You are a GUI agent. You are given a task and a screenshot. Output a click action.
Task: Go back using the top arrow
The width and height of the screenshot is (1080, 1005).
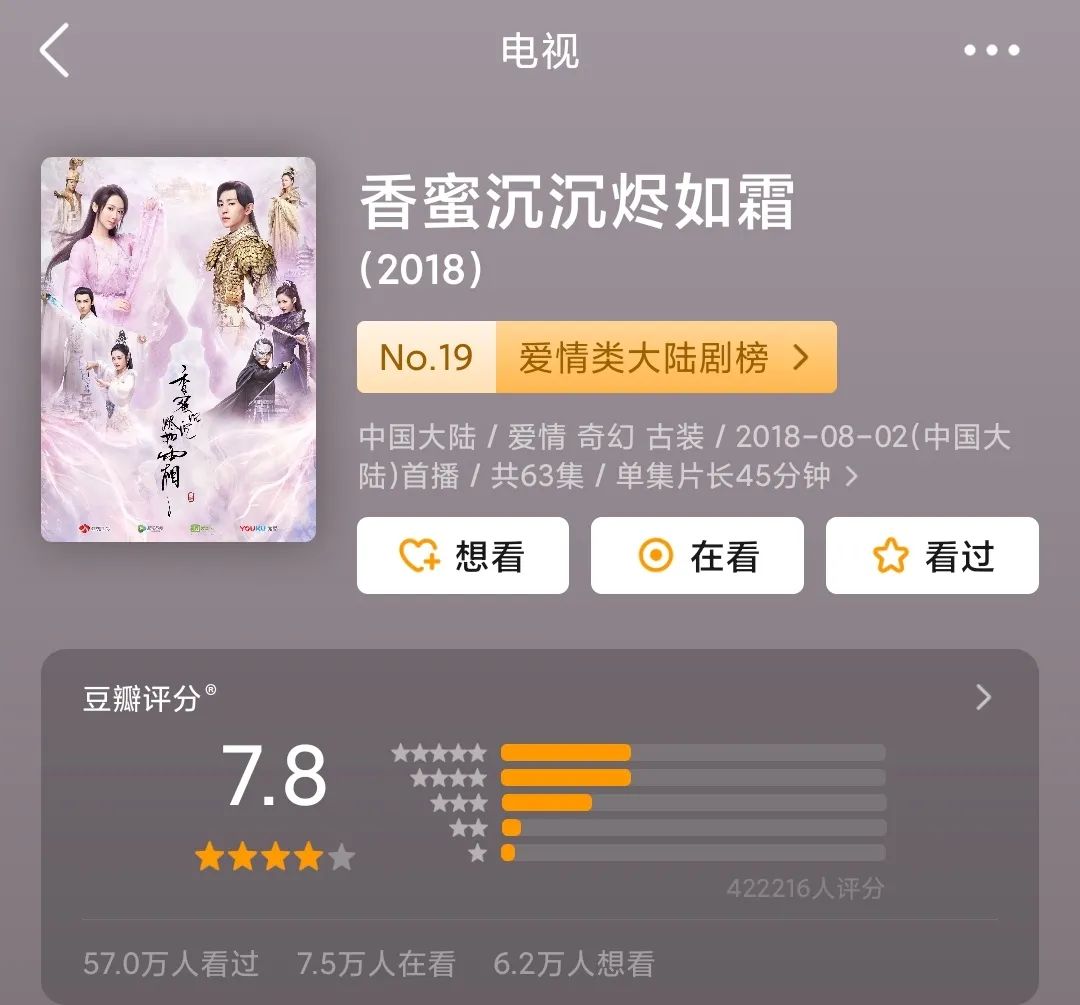pyautogui.click(x=55, y=51)
